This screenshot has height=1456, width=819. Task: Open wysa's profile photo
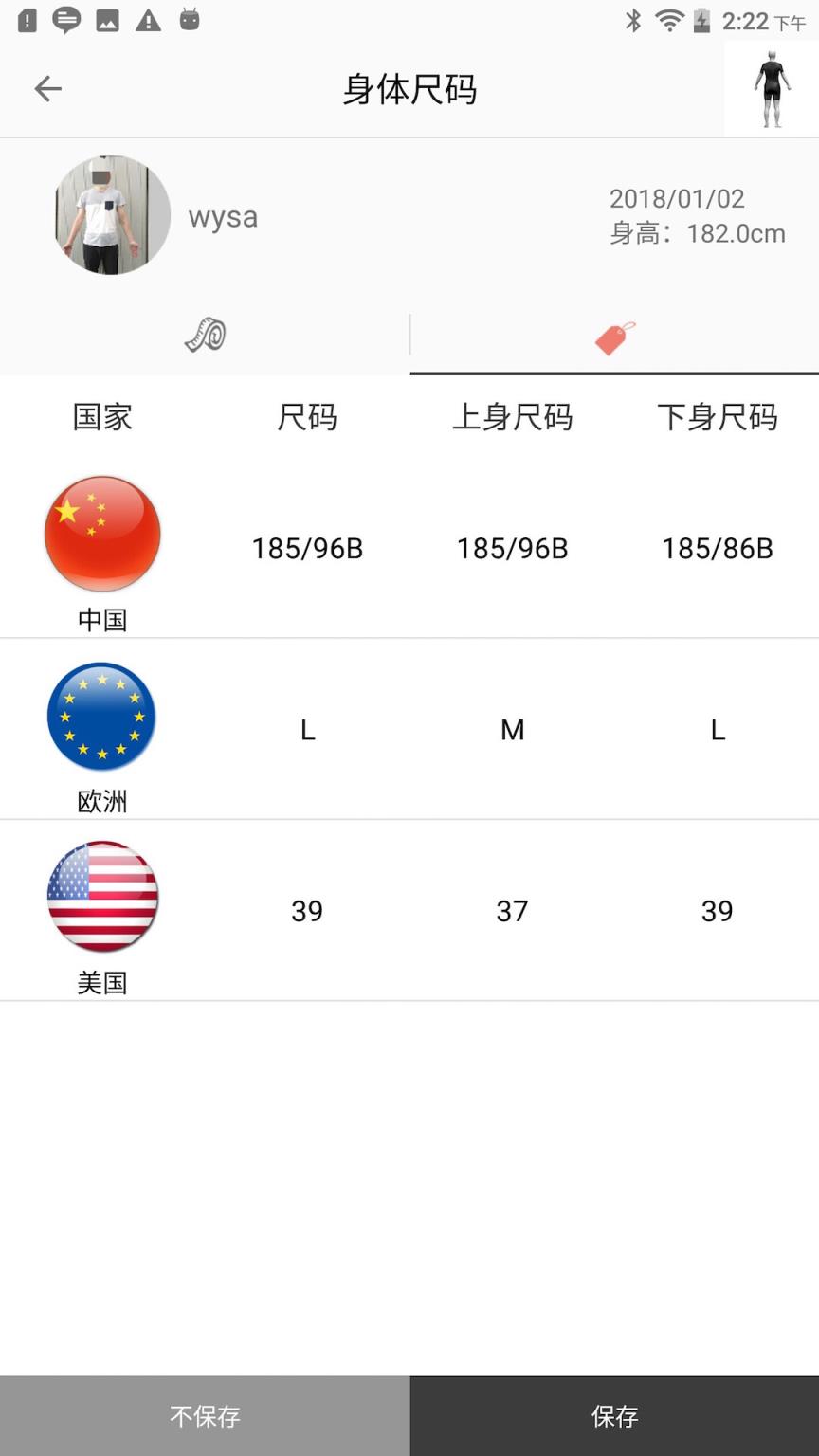pyautogui.click(x=111, y=216)
